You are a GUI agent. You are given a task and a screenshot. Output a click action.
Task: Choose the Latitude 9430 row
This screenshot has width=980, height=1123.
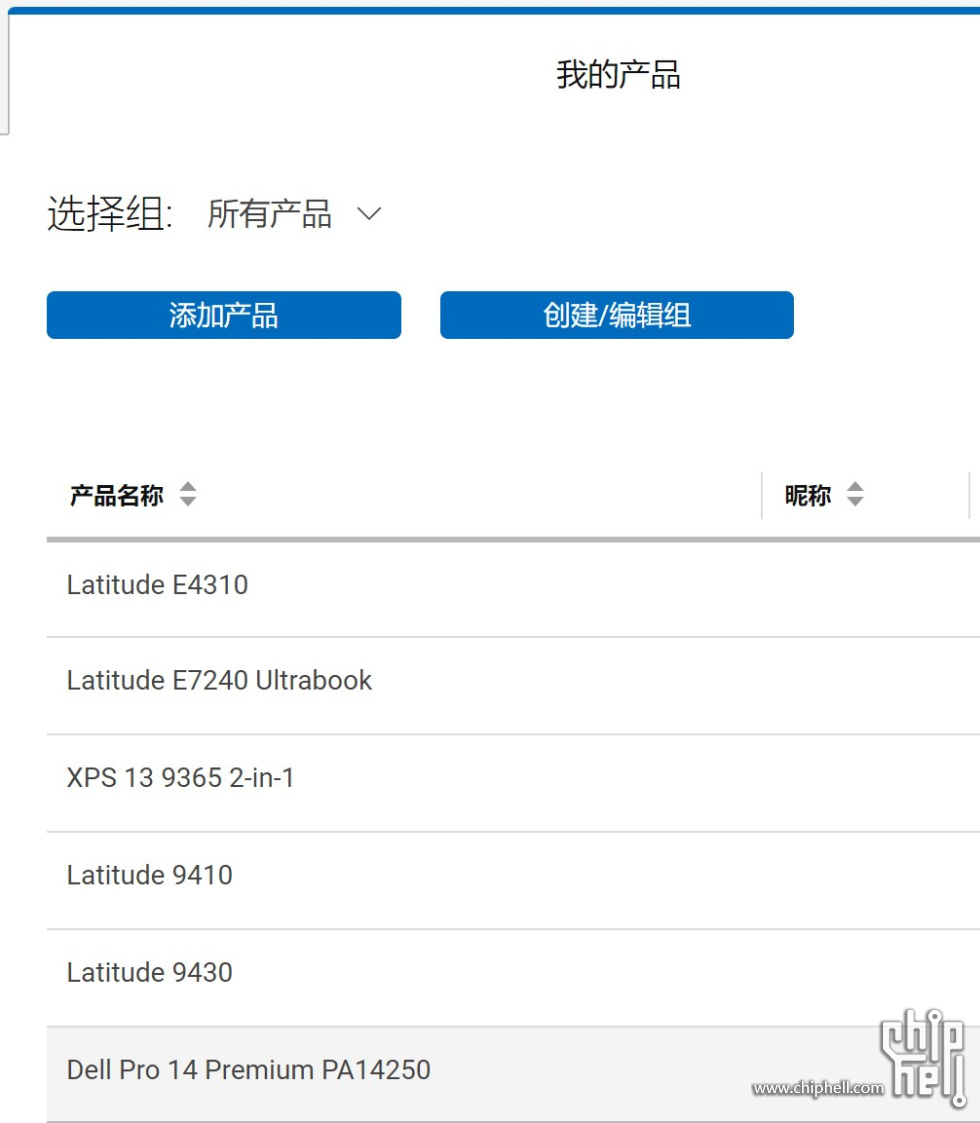pyautogui.click(x=149, y=972)
